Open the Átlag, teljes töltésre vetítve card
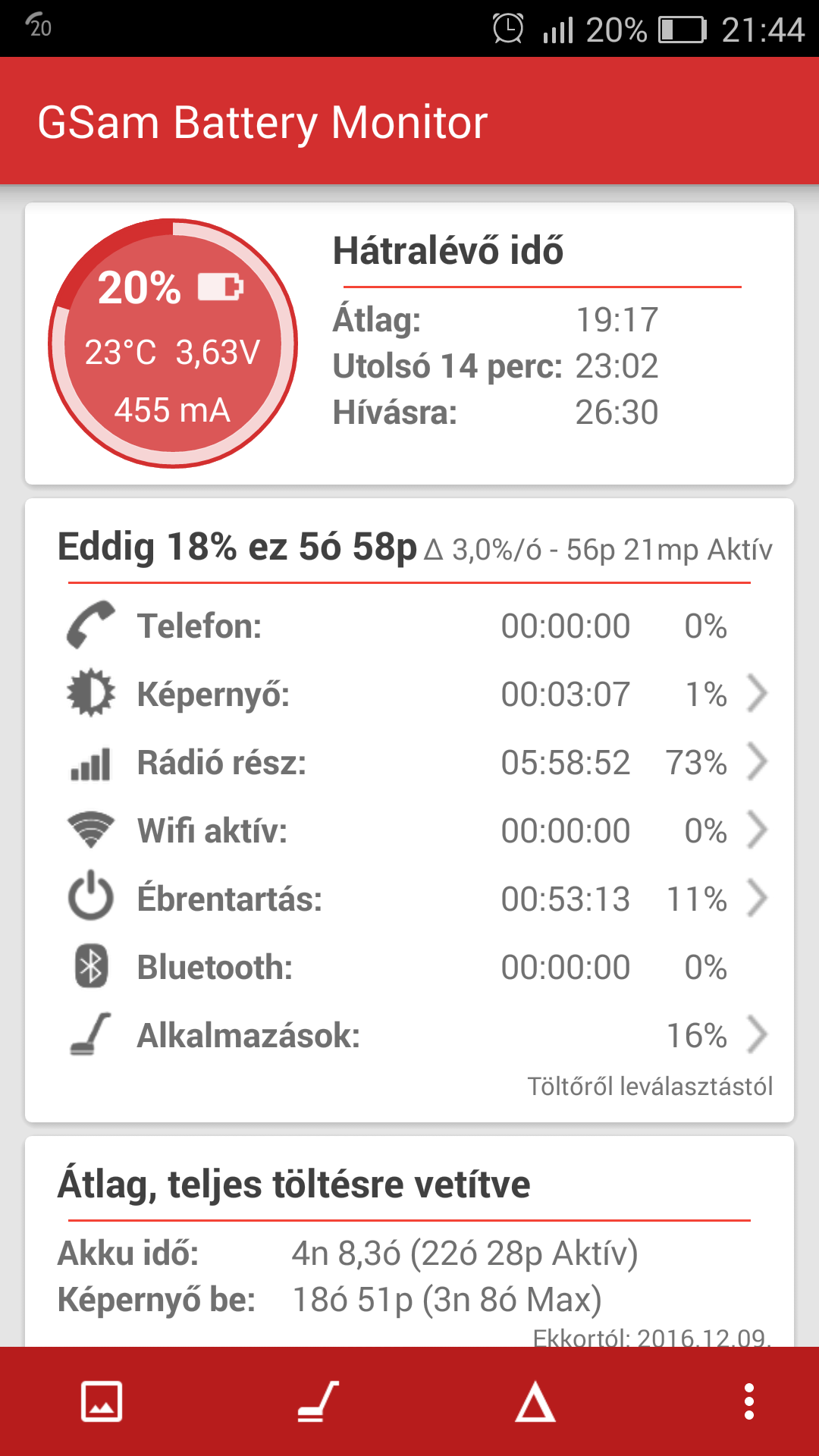 tap(409, 1241)
